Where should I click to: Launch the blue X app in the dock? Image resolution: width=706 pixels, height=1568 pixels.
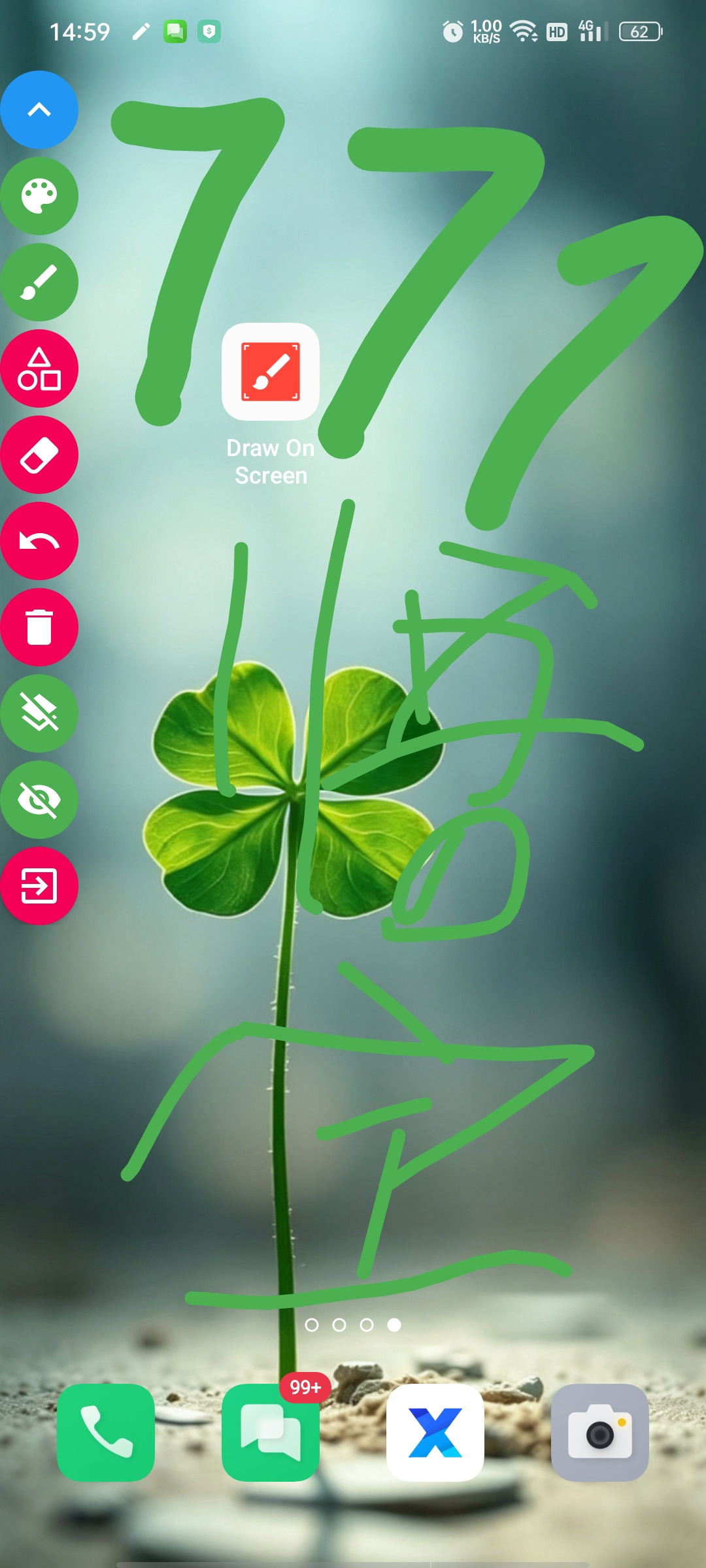(x=435, y=1433)
